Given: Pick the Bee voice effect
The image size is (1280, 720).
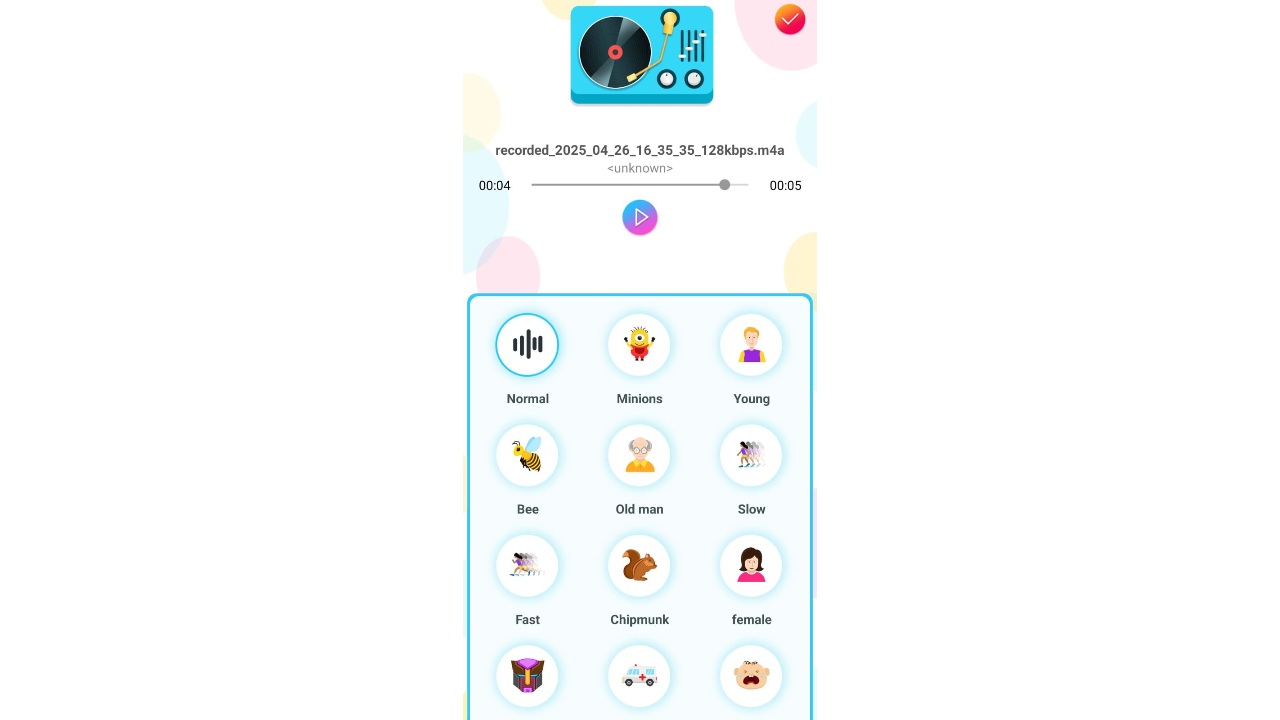Looking at the screenshot, I should pyautogui.click(x=527, y=455).
